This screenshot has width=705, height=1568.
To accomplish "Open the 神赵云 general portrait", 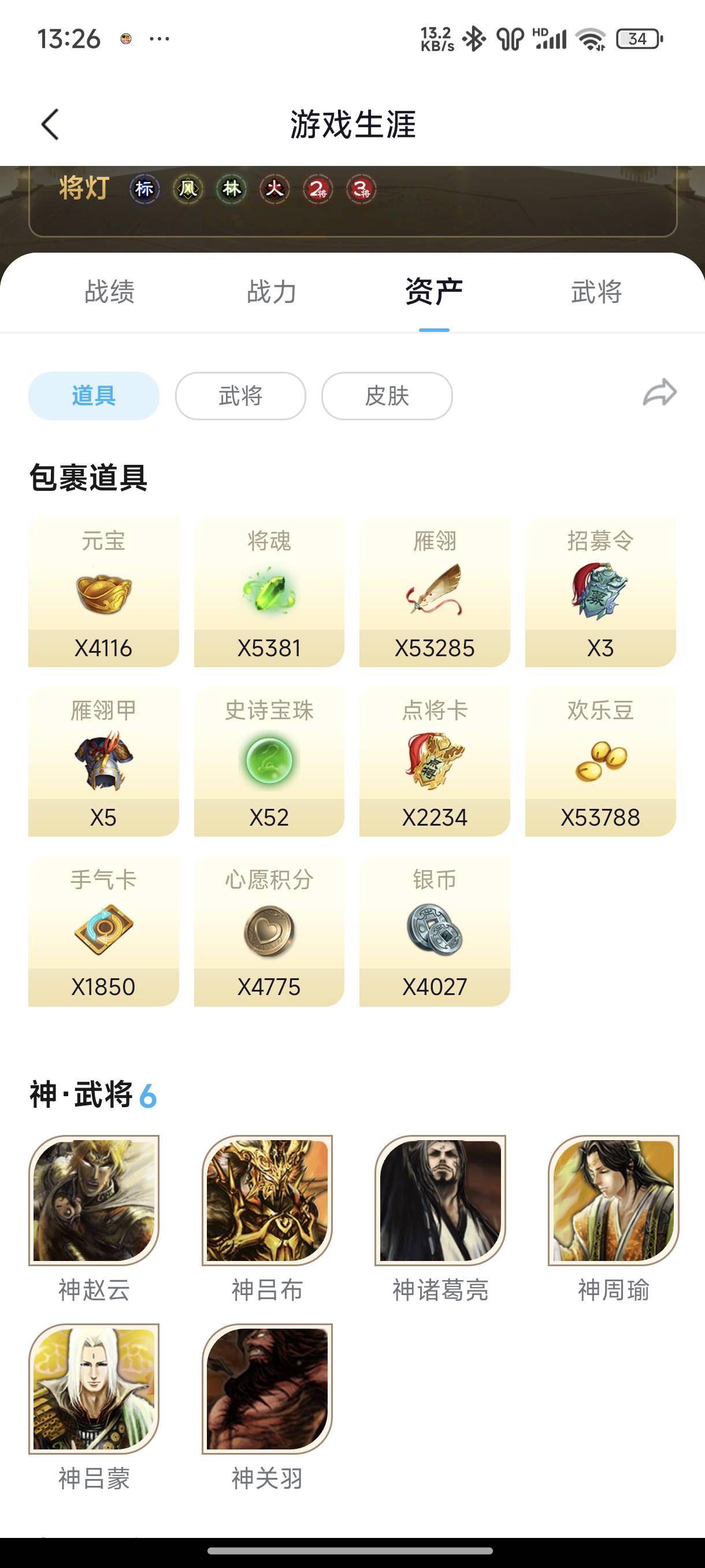I will [x=94, y=1200].
